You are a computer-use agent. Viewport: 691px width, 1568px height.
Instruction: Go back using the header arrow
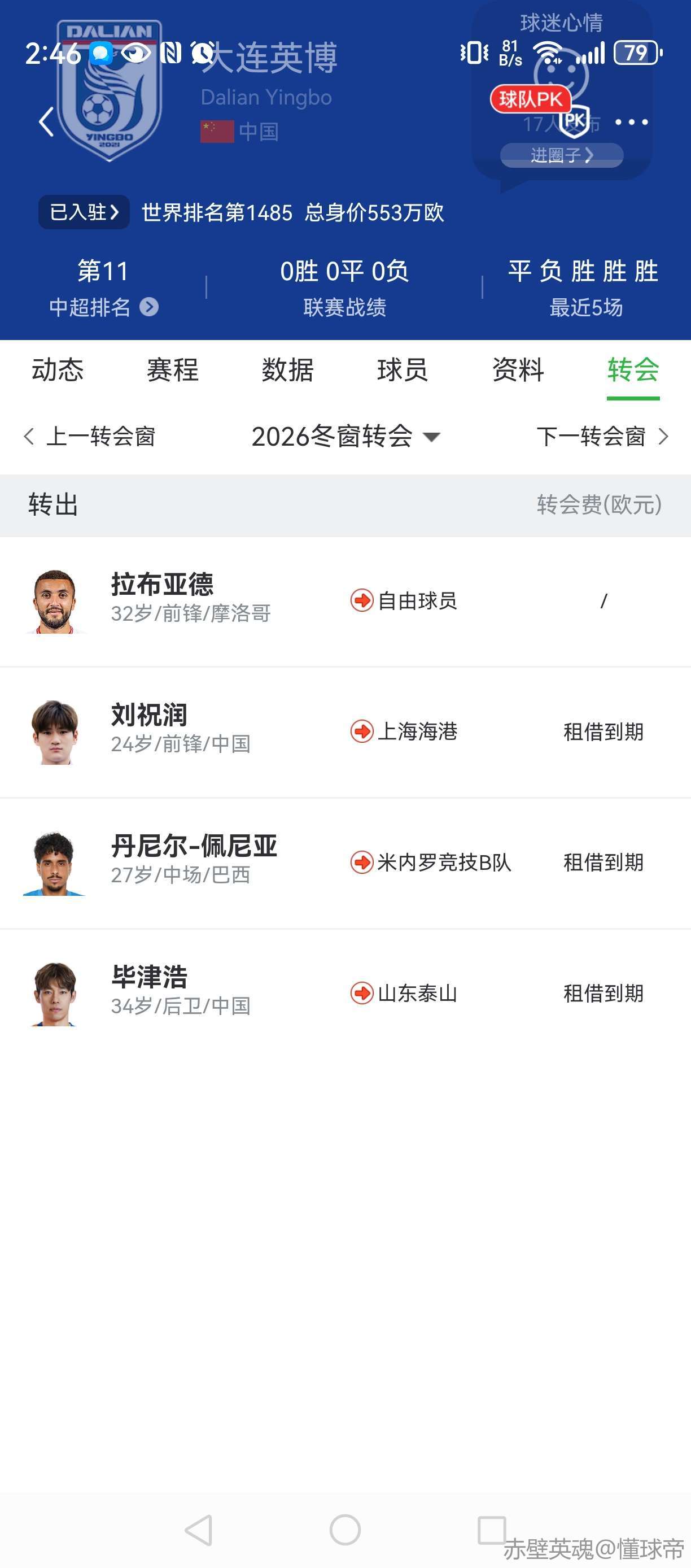[46, 122]
